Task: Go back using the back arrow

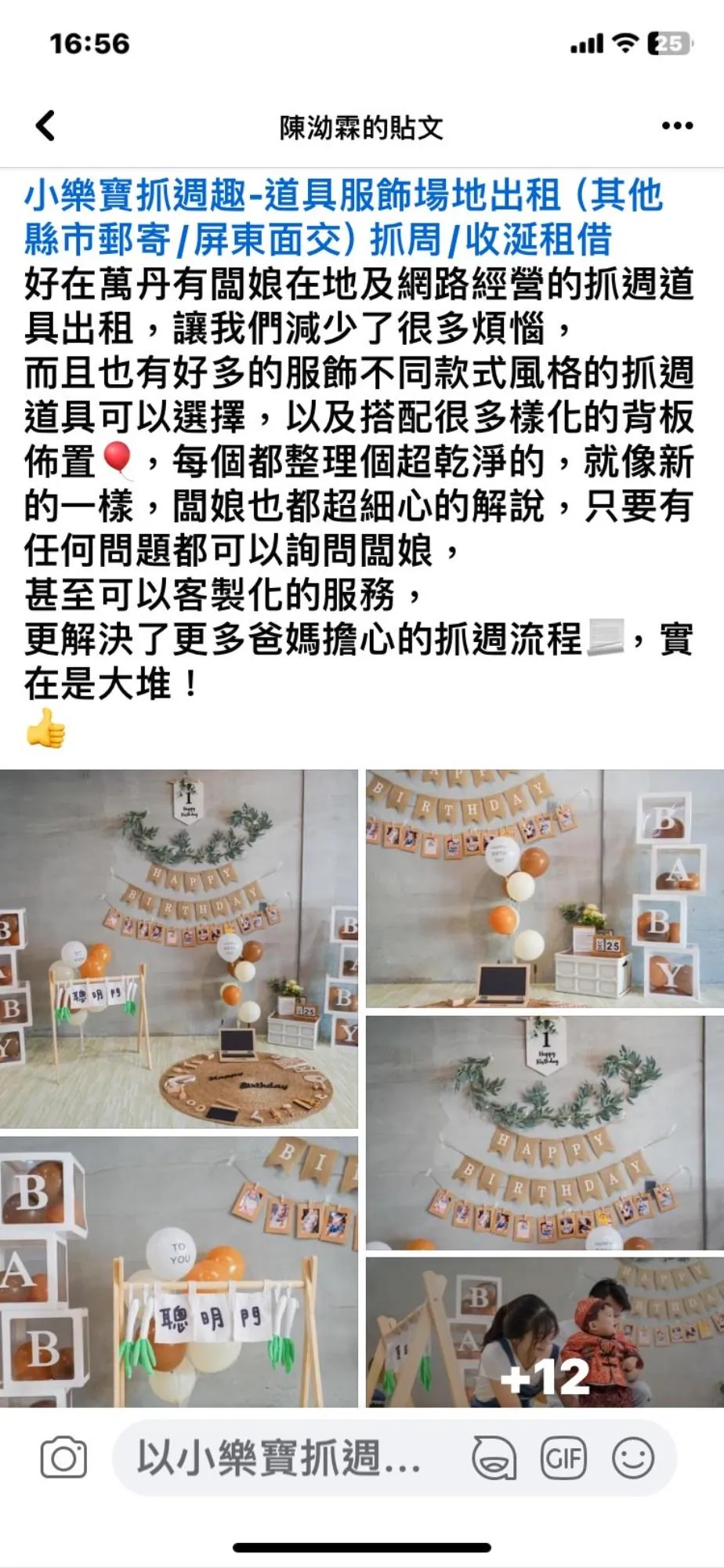Action: tap(45, 125)
